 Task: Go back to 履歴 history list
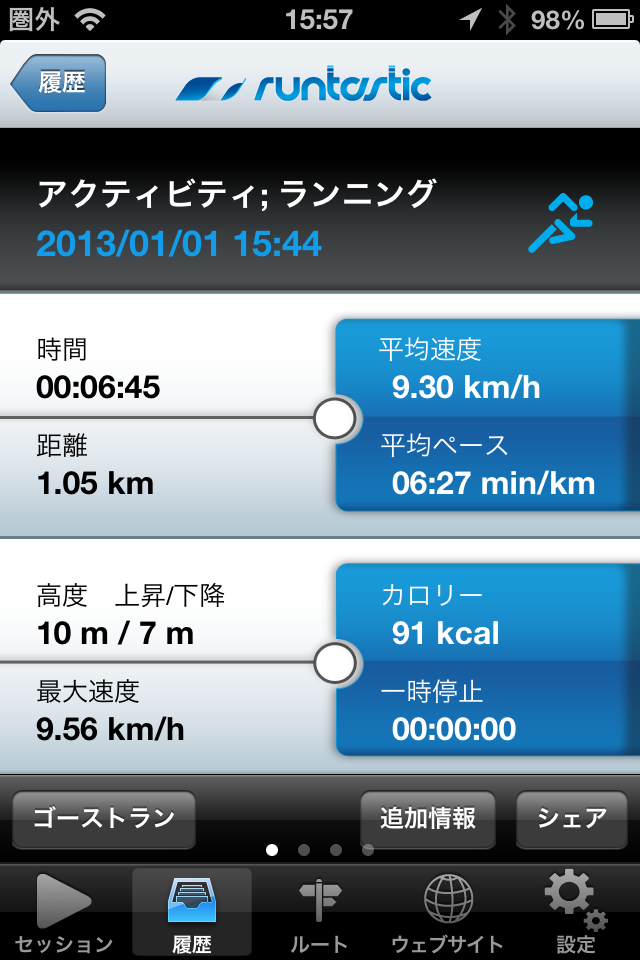(59, 83)
